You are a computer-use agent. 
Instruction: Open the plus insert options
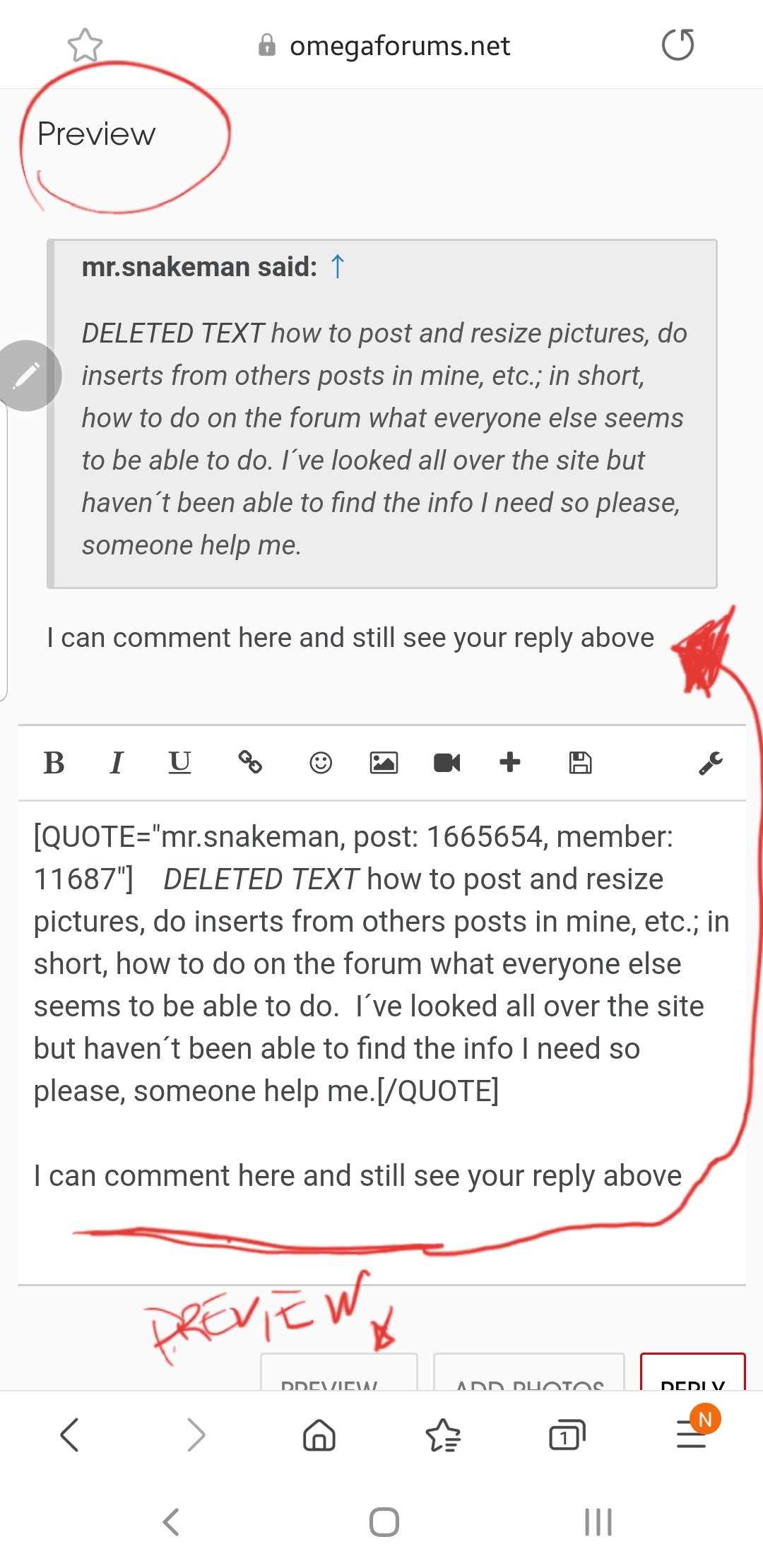(509, 763)
